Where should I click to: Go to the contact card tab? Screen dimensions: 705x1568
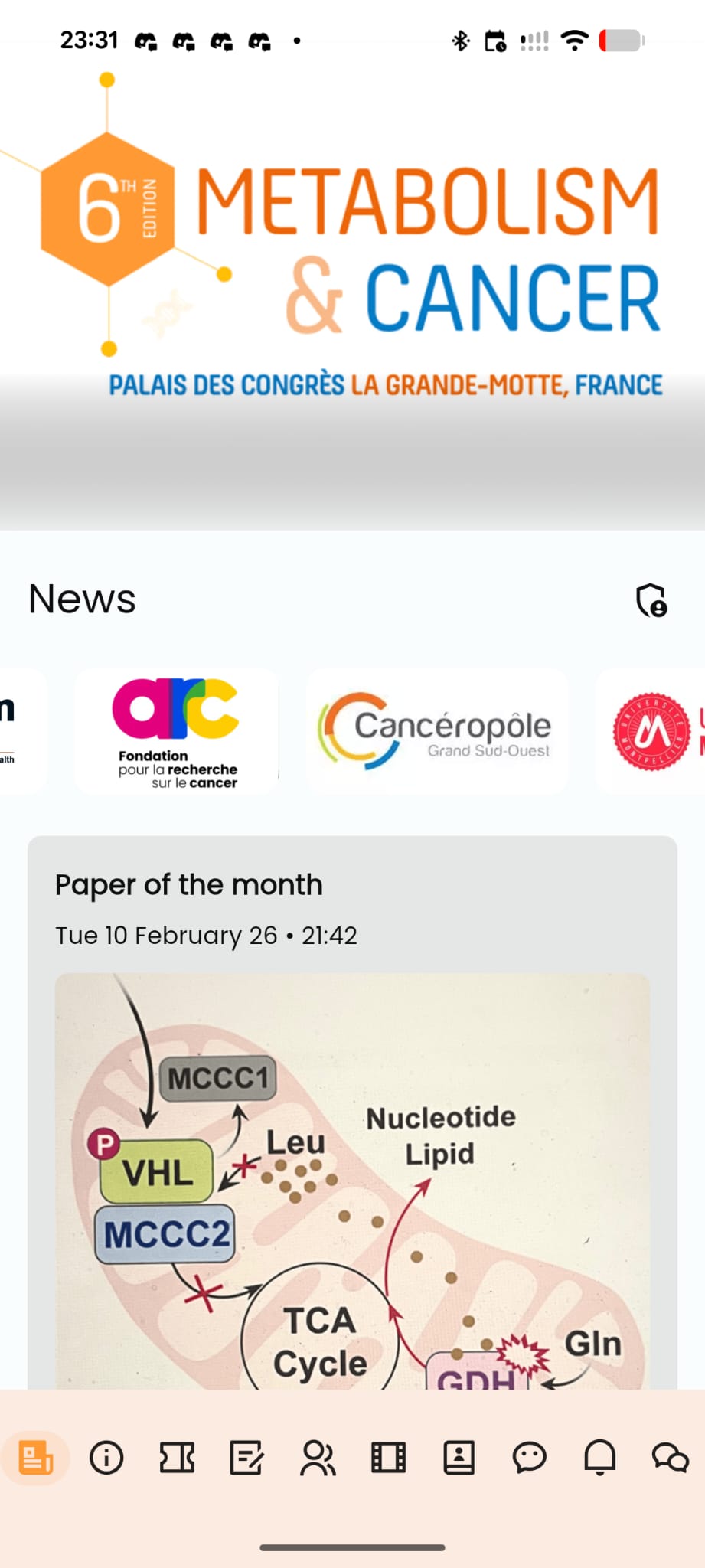point(459,1457)
